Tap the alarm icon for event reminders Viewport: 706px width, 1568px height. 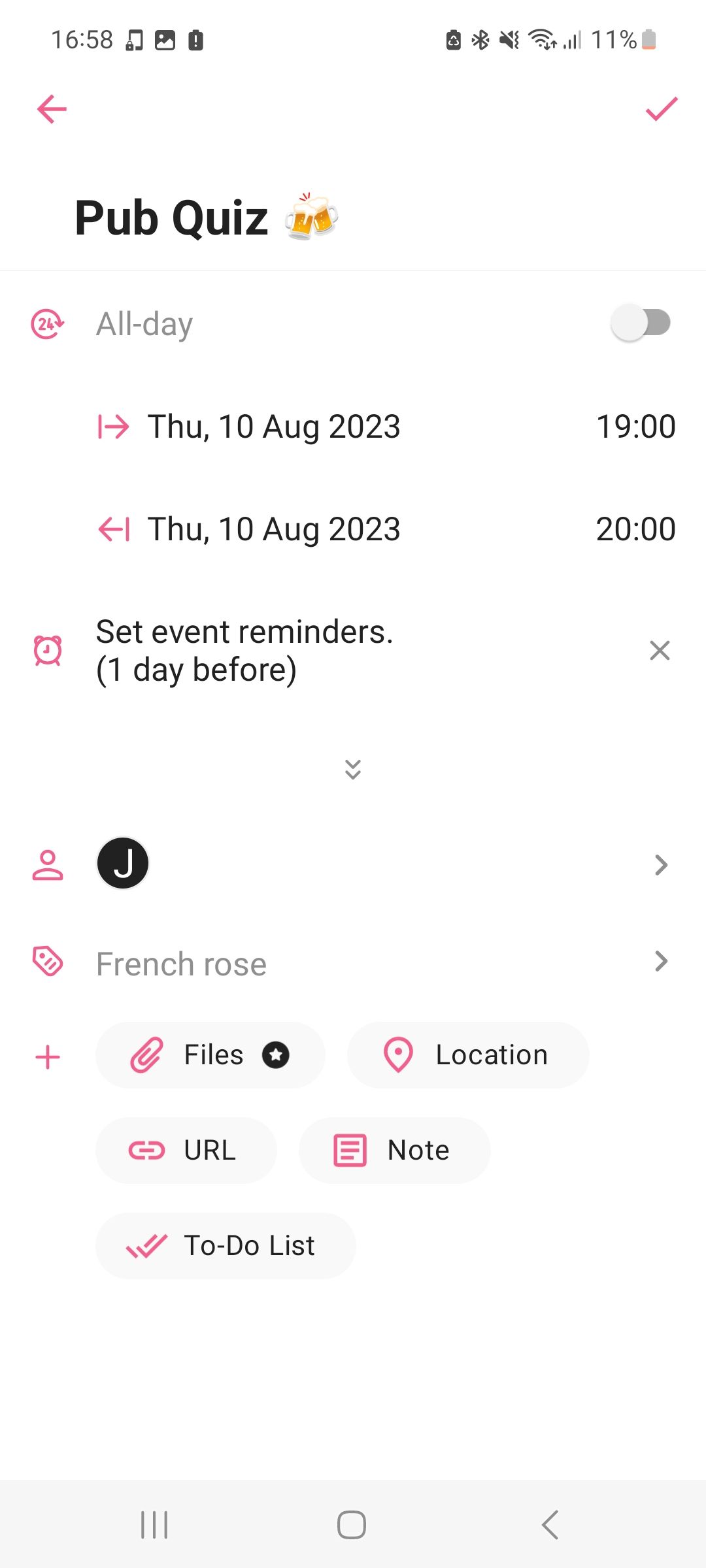click(x=46, y=649)
